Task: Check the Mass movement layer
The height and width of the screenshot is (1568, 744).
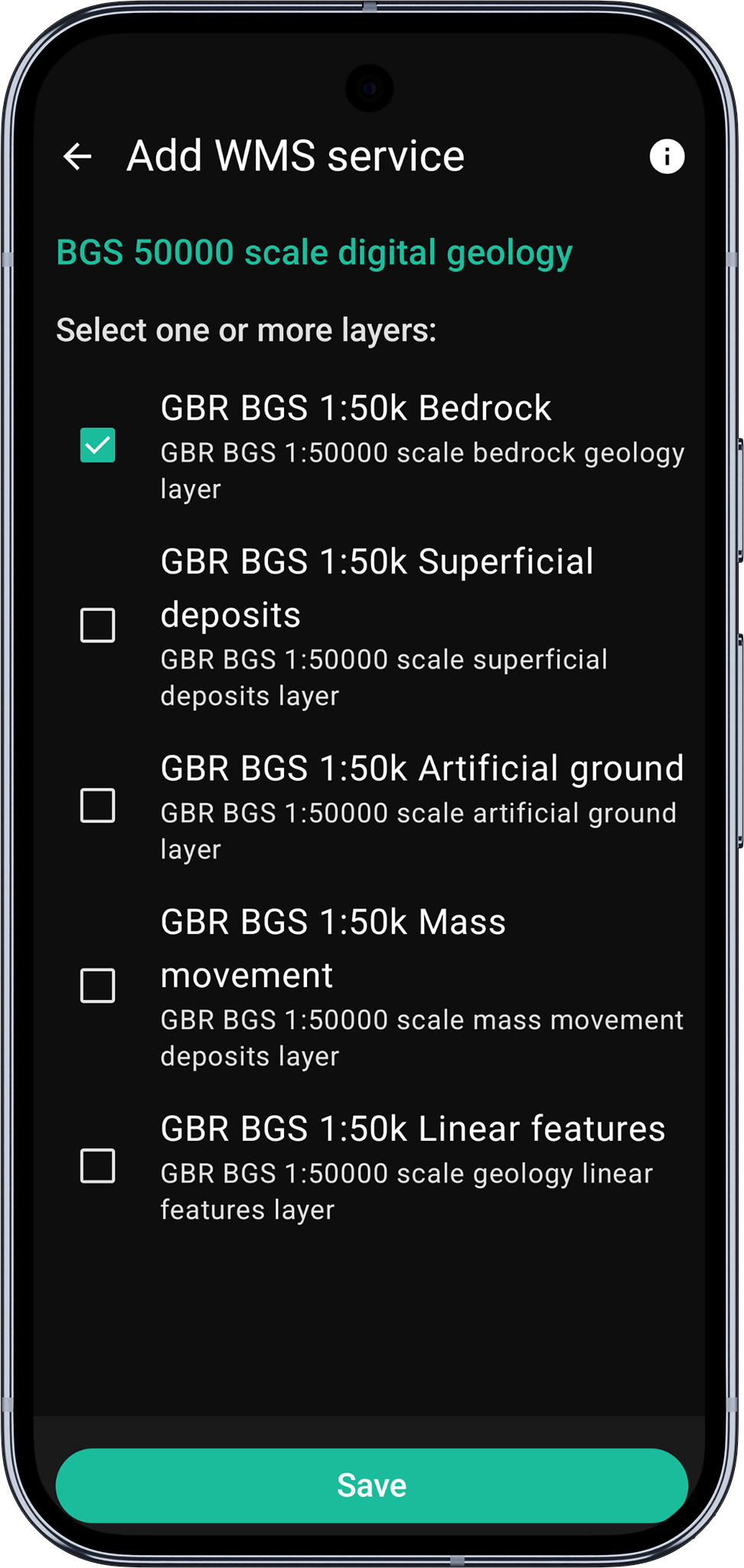Action: coord(98,985)
